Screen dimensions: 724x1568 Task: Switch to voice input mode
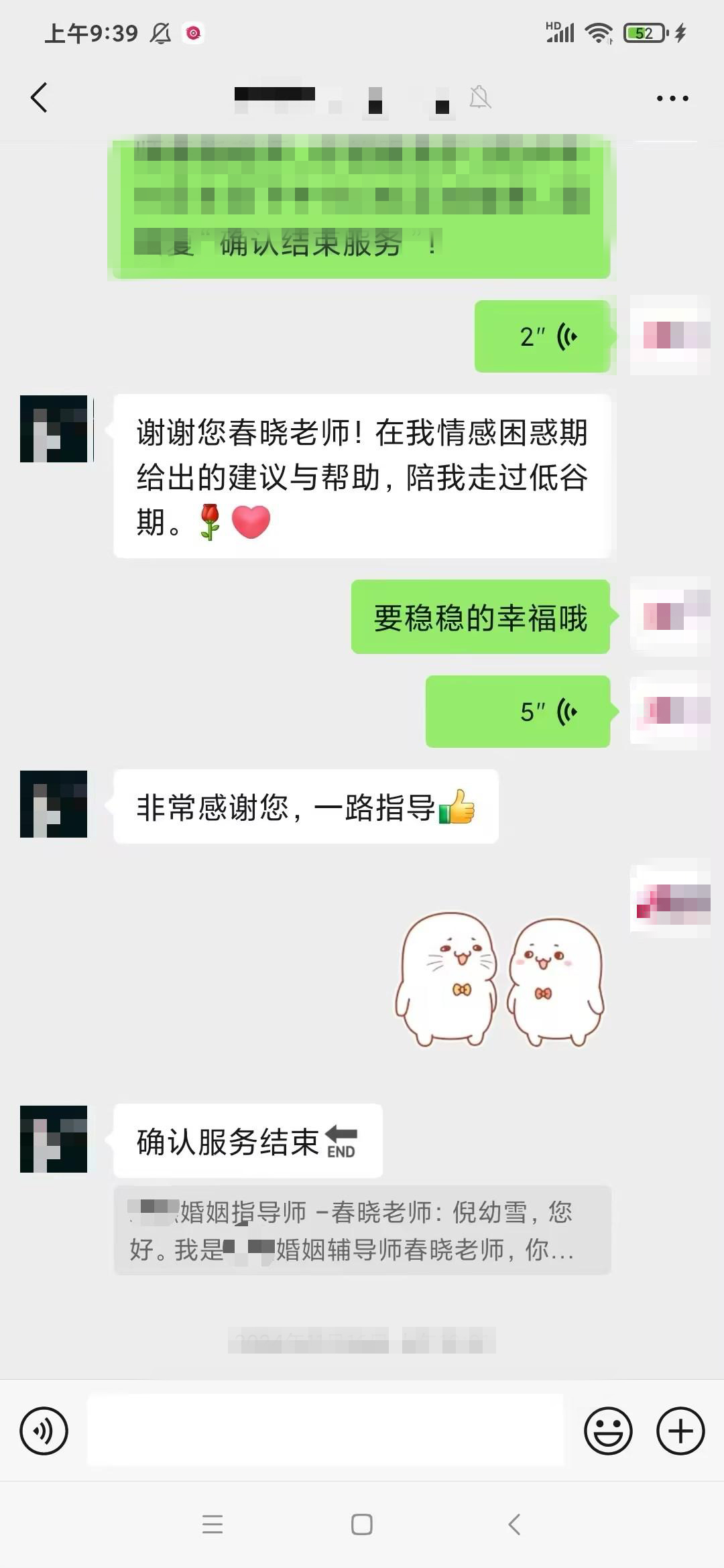tap(44, 1431)
